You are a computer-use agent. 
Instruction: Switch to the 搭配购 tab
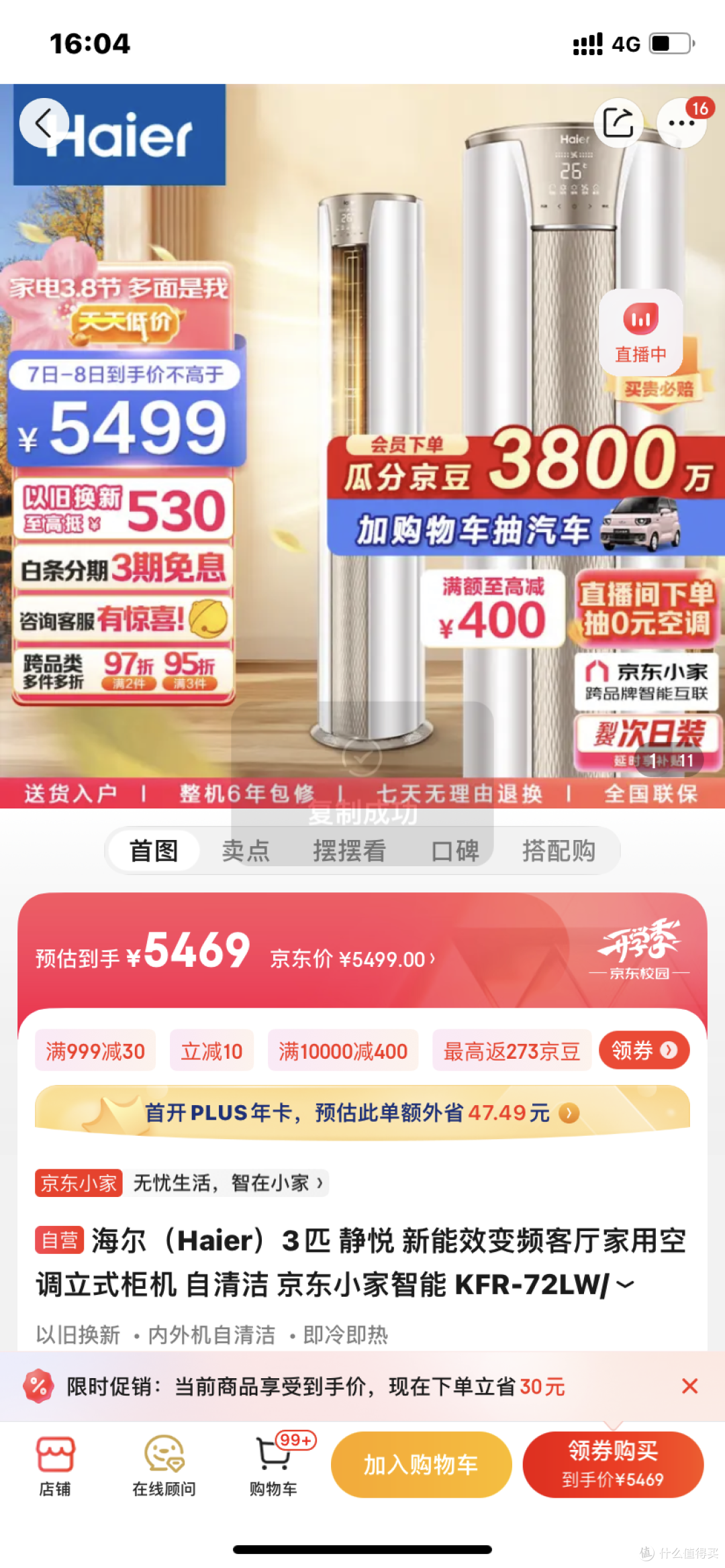pyautogui.click(x=559, y=850)
